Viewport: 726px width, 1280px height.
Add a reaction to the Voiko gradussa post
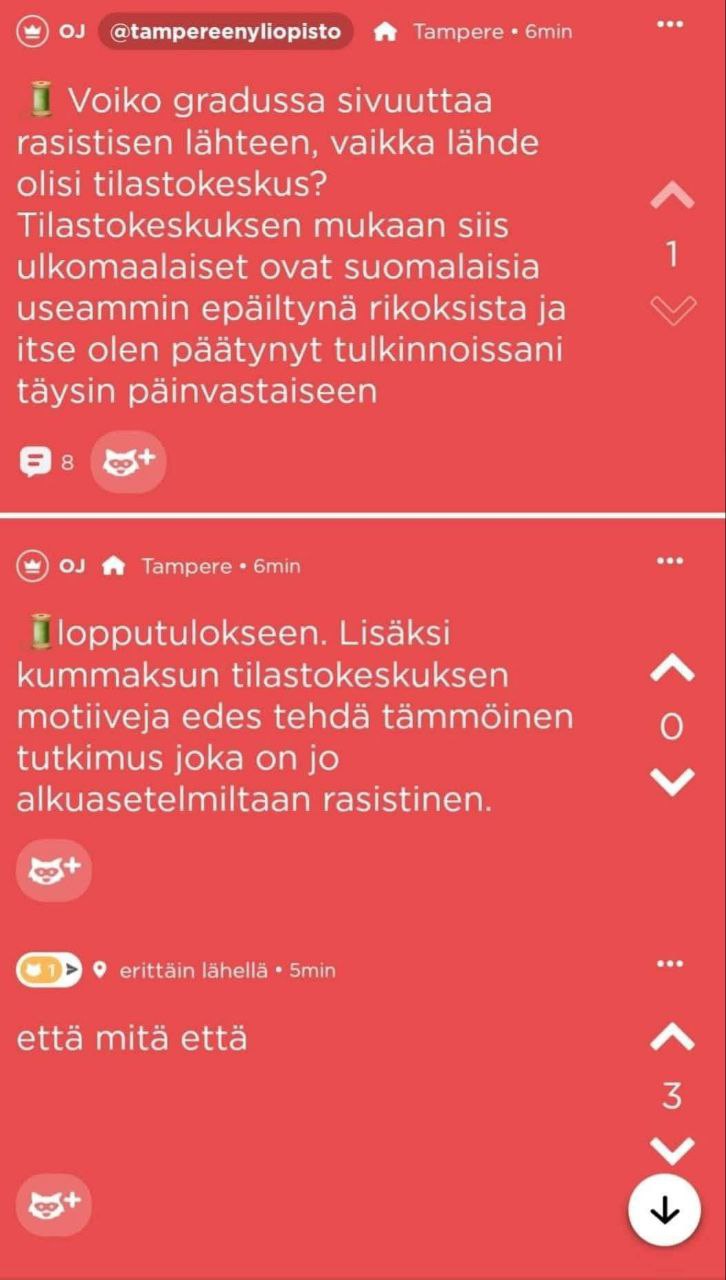[129, 462]
